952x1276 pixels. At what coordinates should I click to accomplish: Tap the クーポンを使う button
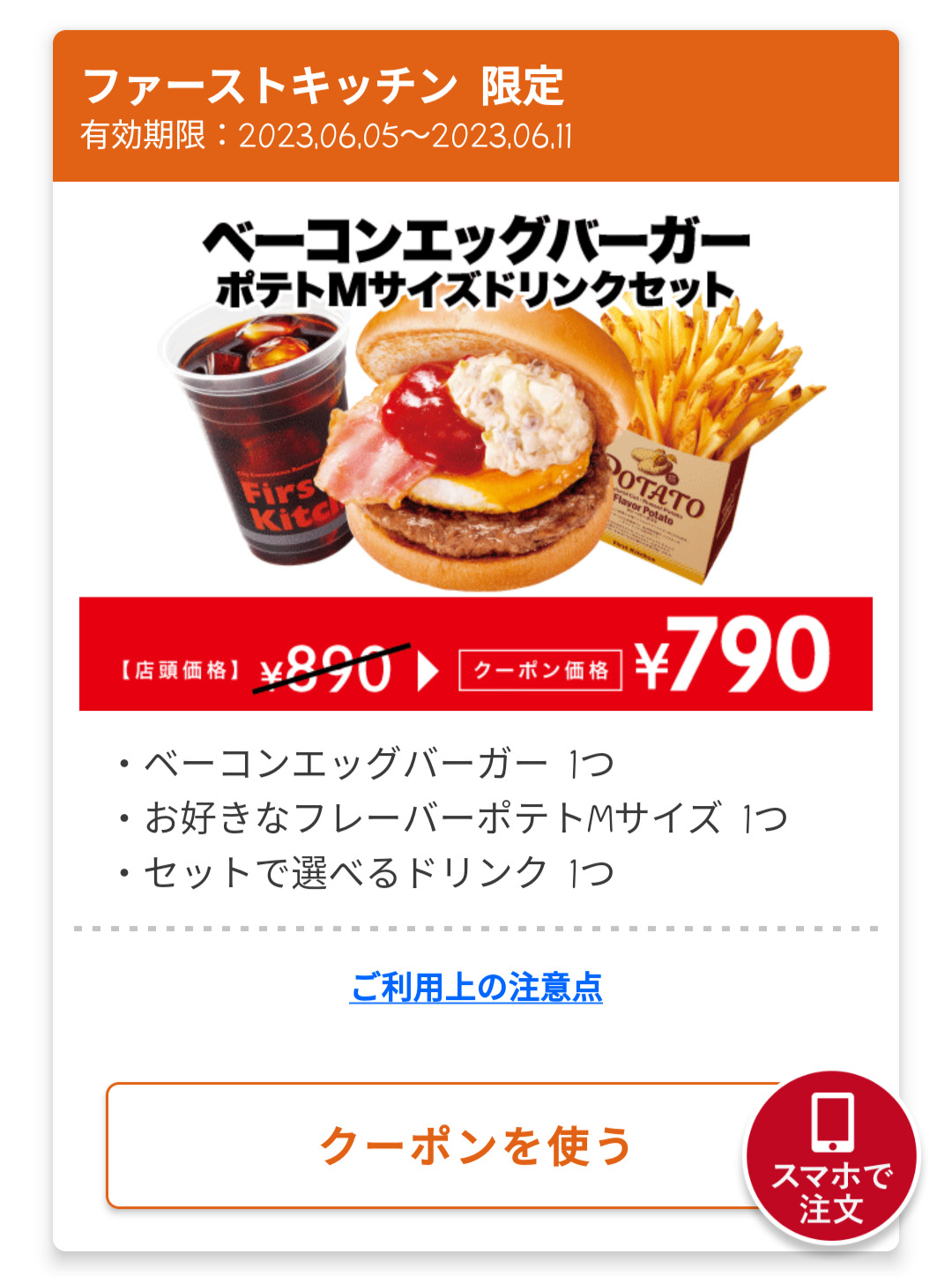[x=441, y=1145]
